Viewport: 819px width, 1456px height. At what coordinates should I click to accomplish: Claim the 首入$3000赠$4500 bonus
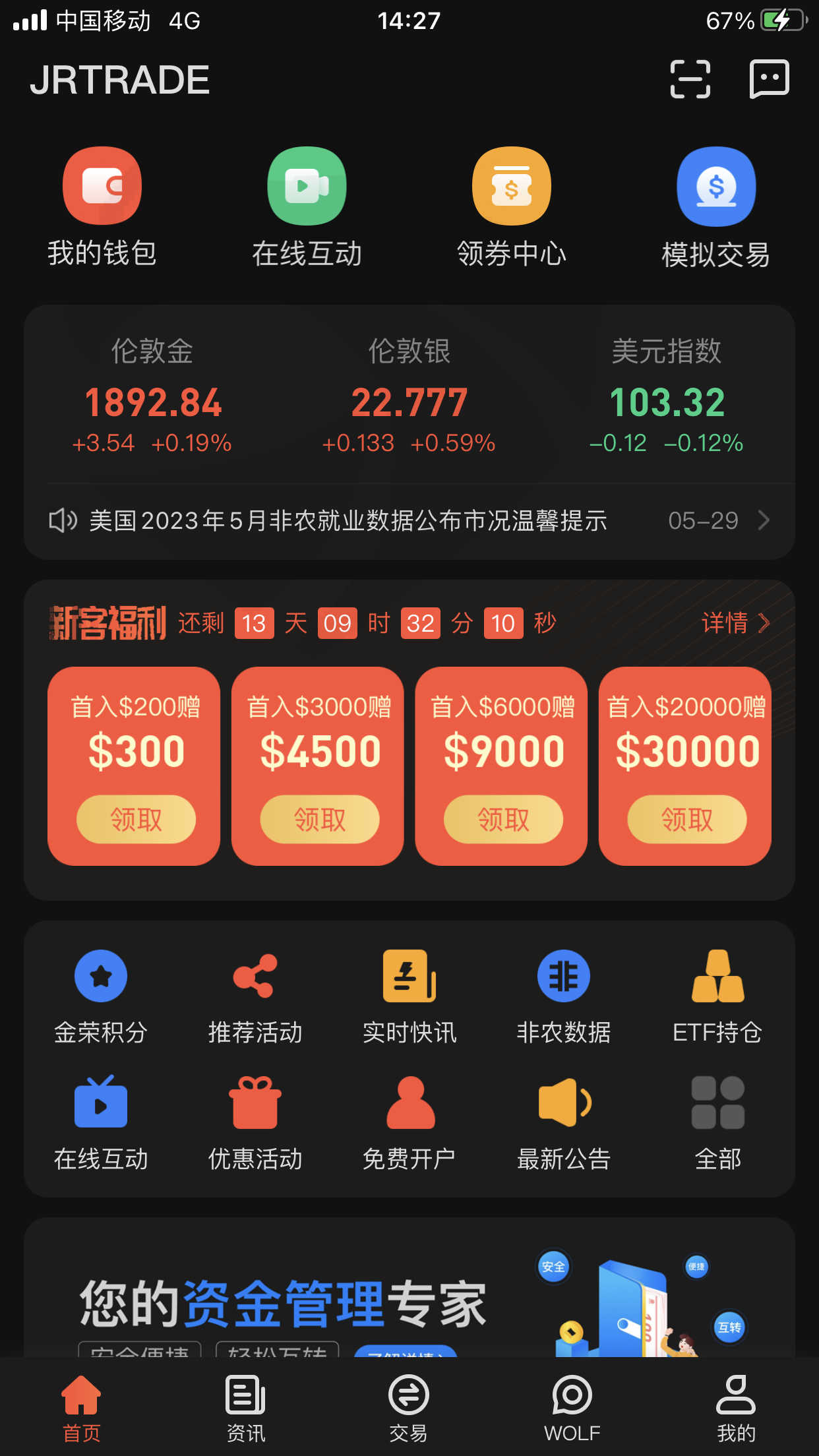320,820
